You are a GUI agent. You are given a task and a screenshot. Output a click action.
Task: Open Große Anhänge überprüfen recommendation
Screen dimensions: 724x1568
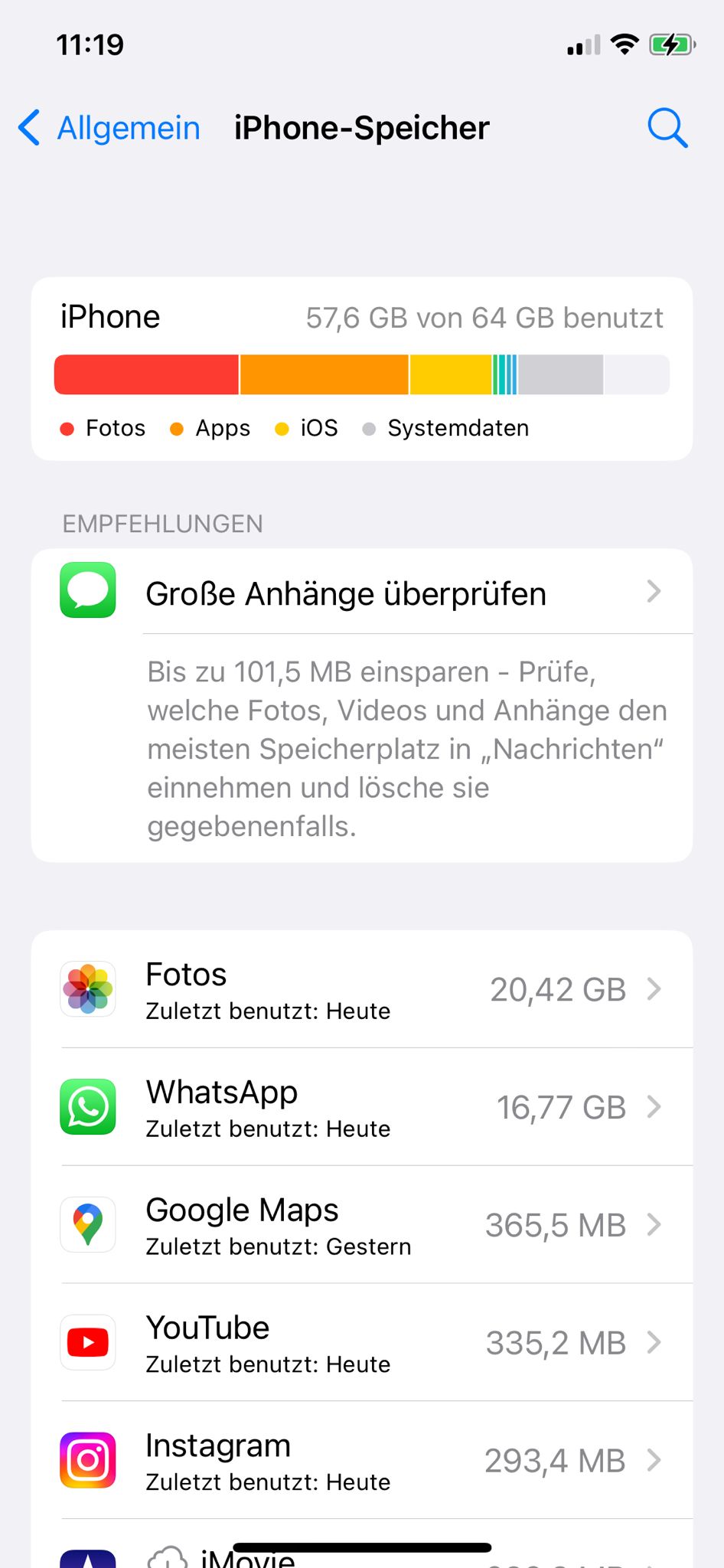click(361, 593)
